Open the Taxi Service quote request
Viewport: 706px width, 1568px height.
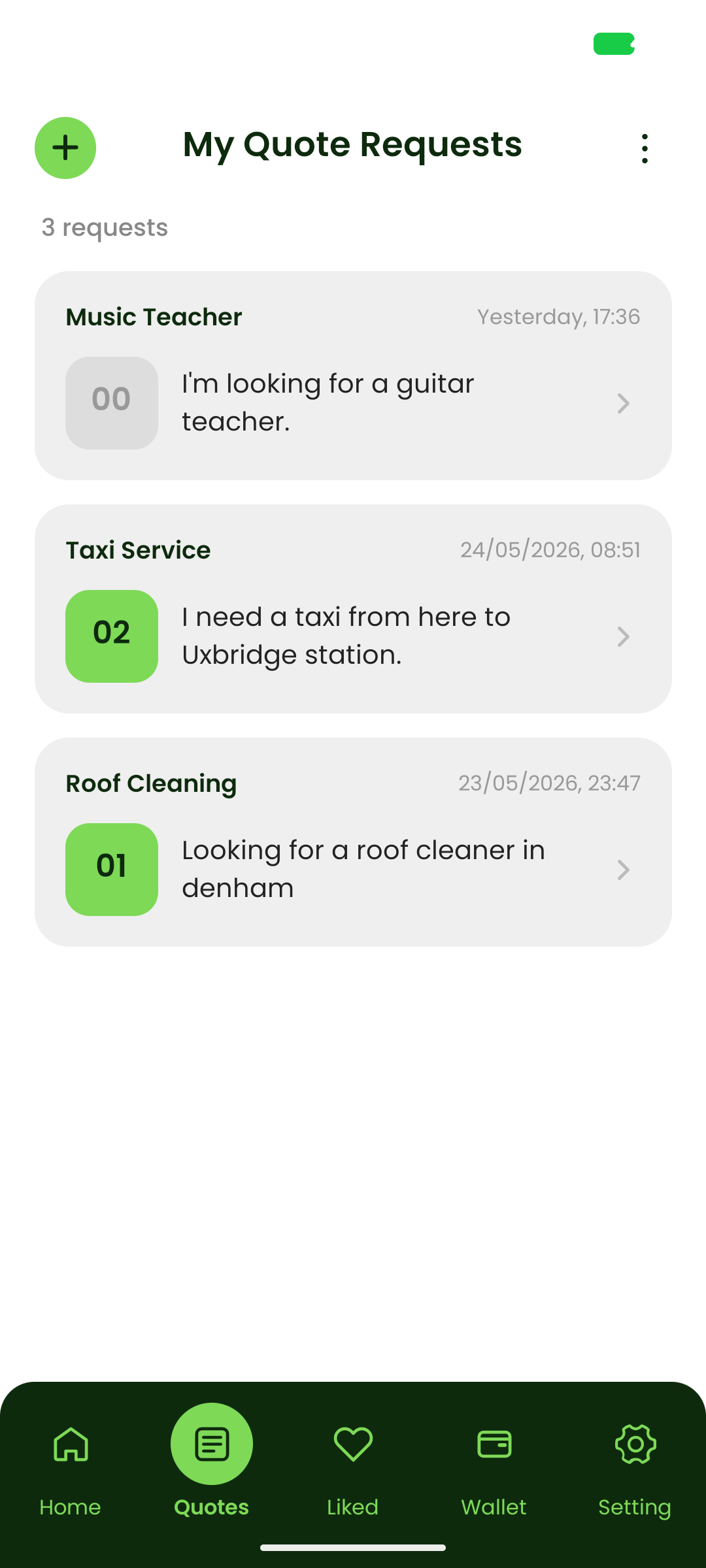[x=353, y=609]
